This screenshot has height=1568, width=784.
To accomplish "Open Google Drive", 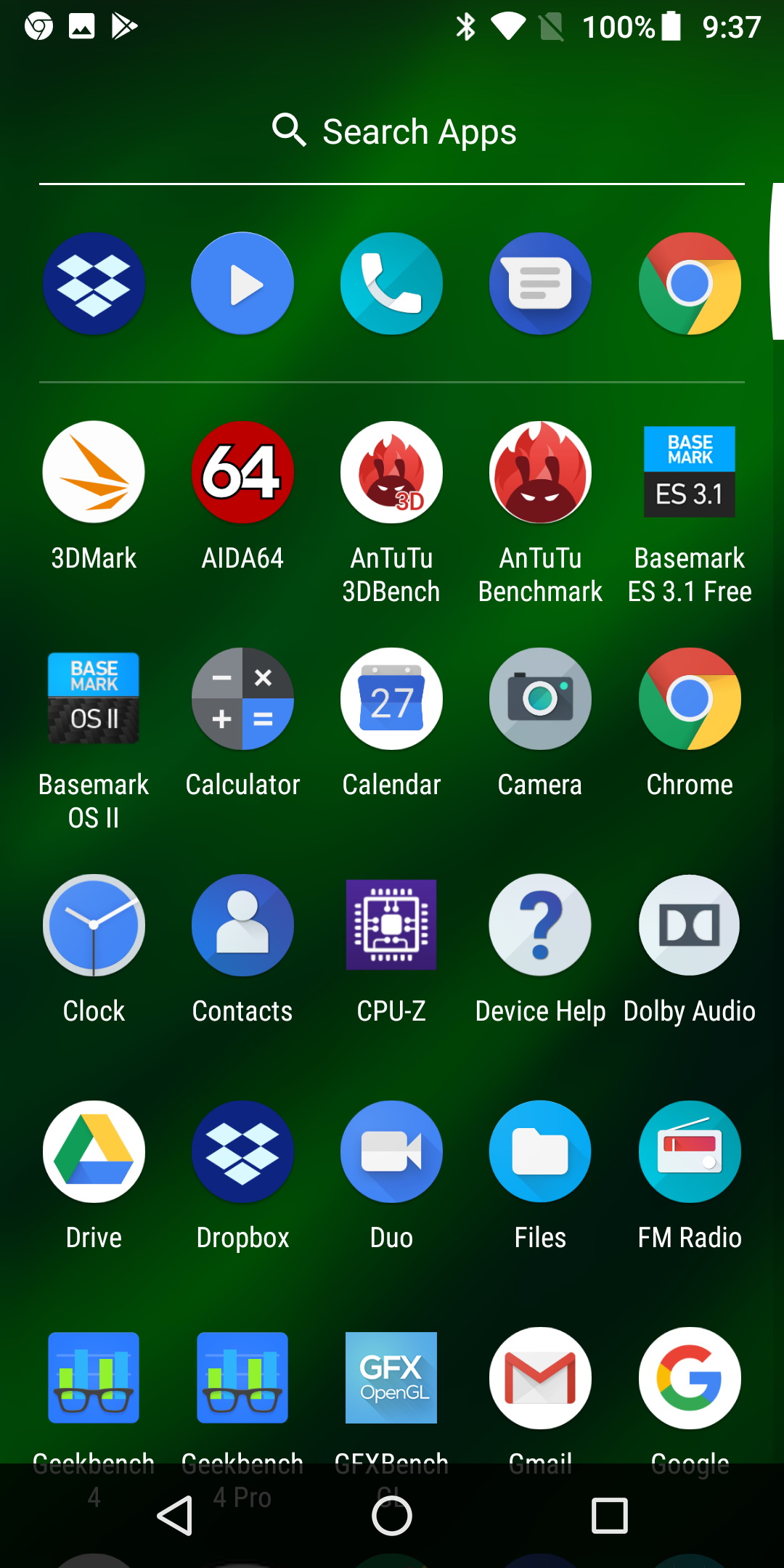I will tap(94, 1152).
